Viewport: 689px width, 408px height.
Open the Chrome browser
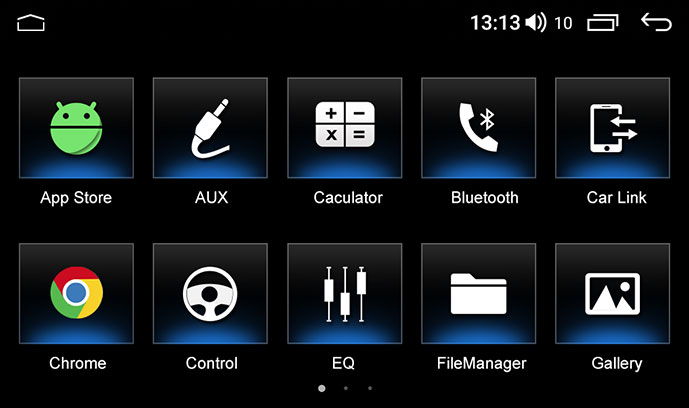point(76,293)
